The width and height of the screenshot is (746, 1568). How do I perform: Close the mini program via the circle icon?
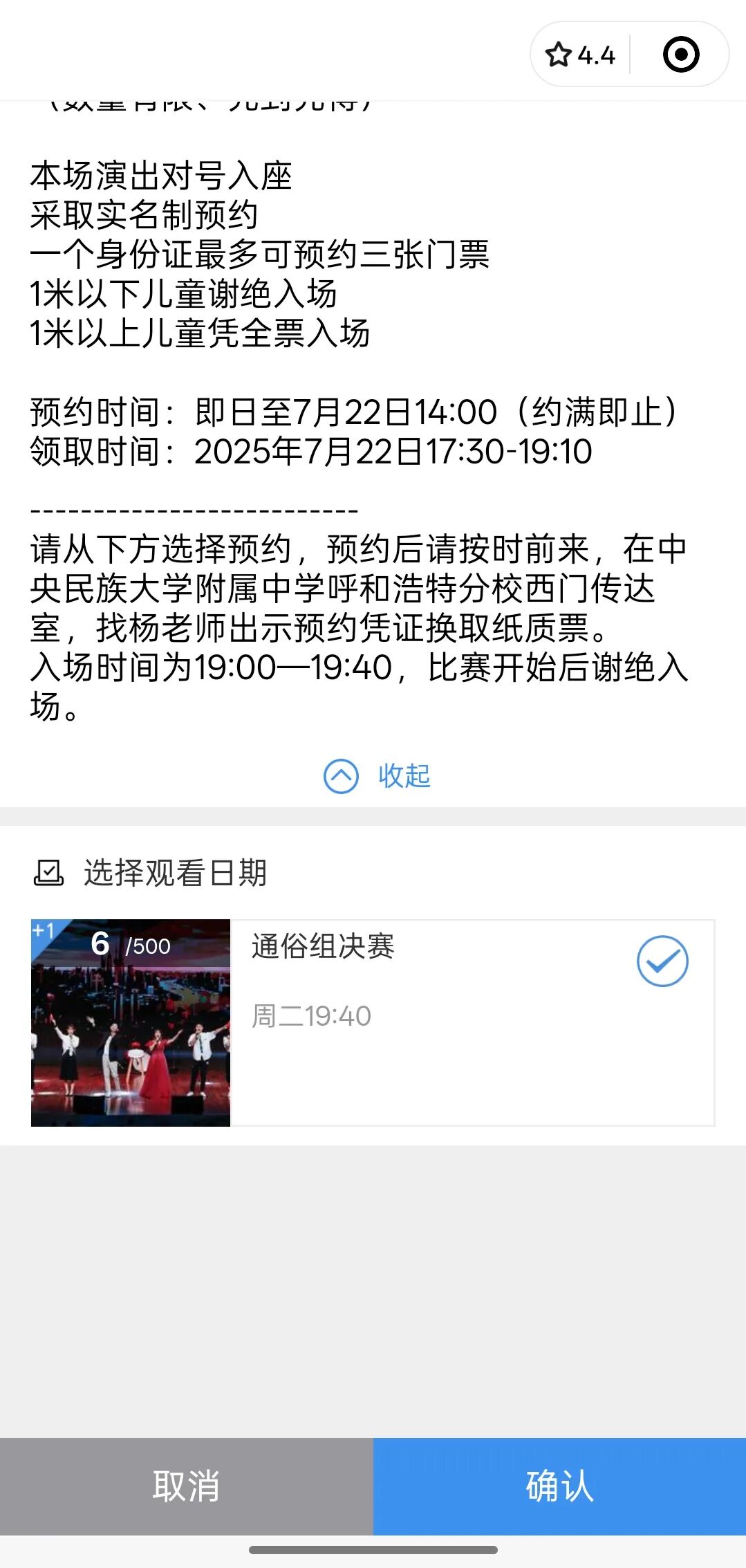680,55
